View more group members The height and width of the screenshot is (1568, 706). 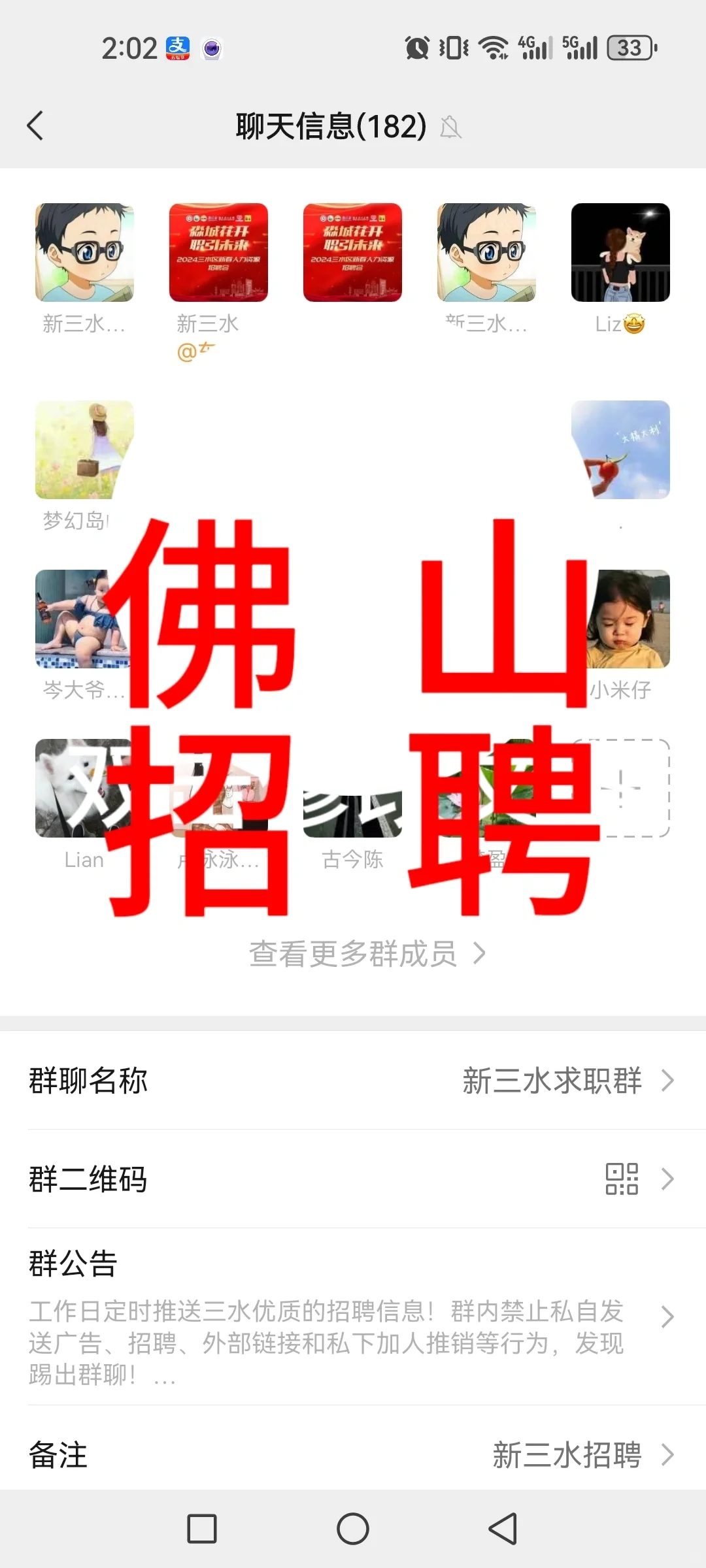click(366, 954)
